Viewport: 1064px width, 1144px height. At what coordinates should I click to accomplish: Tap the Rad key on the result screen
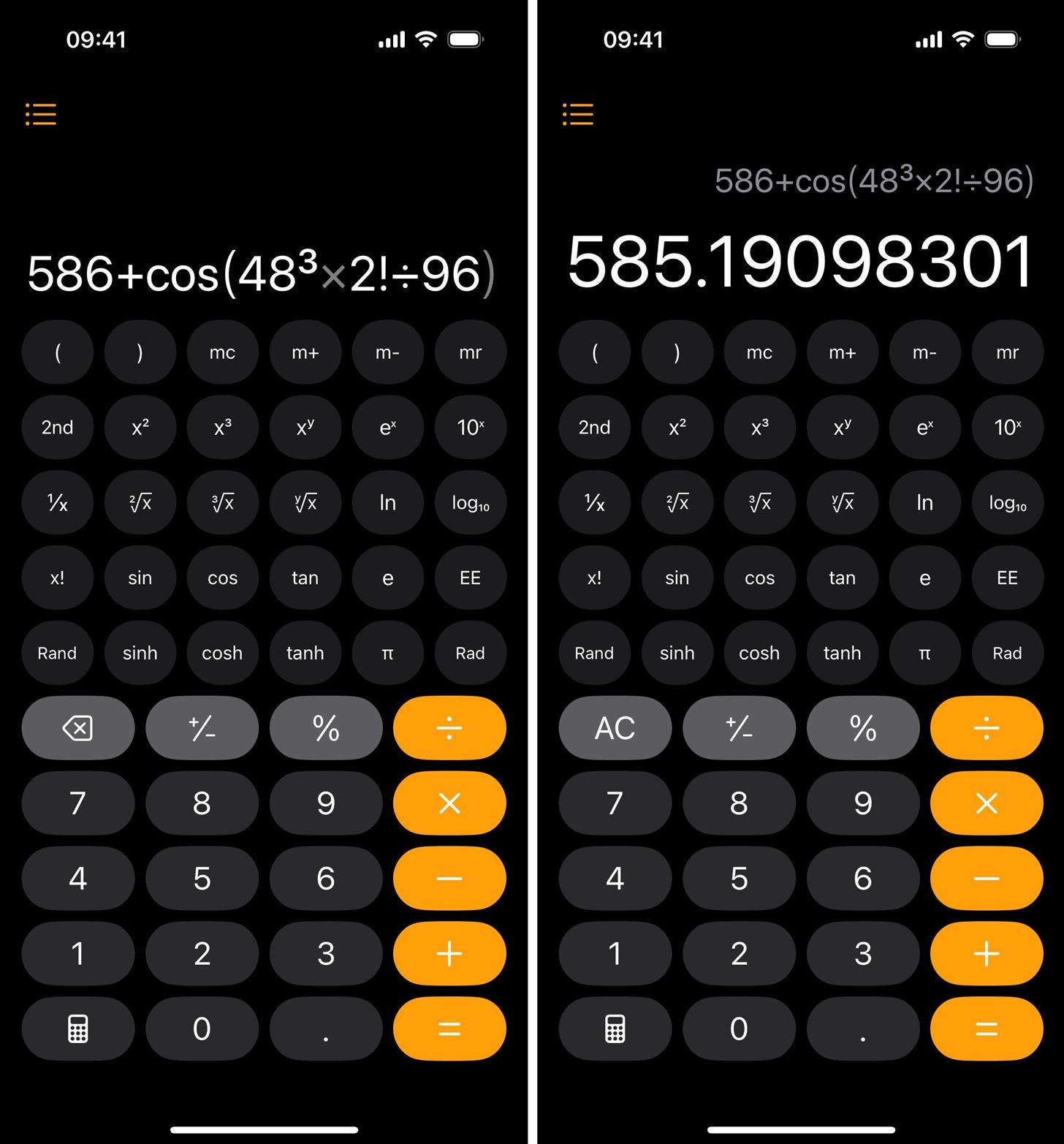click(x=1007, y=653)
